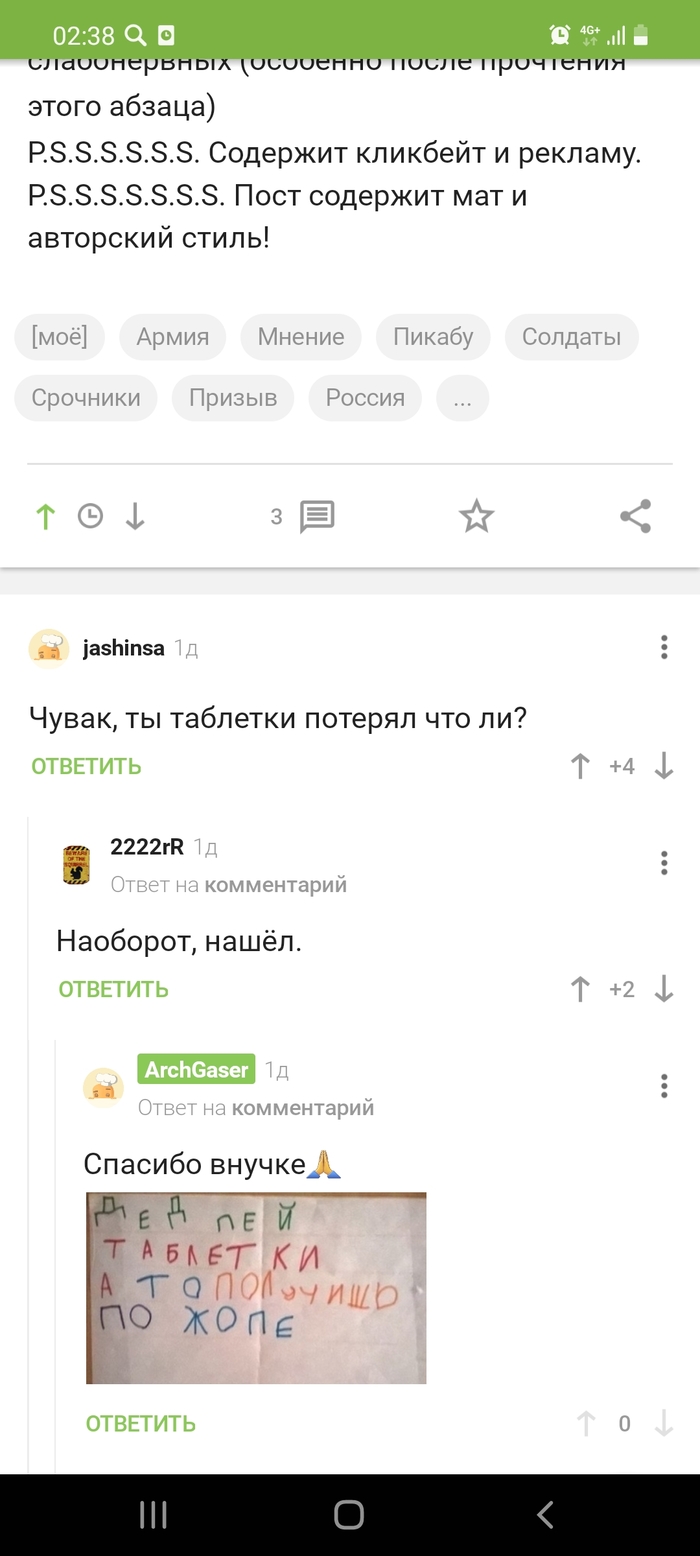Open the post's comments icon
700x1556 pixels.
tap(317, 516)
